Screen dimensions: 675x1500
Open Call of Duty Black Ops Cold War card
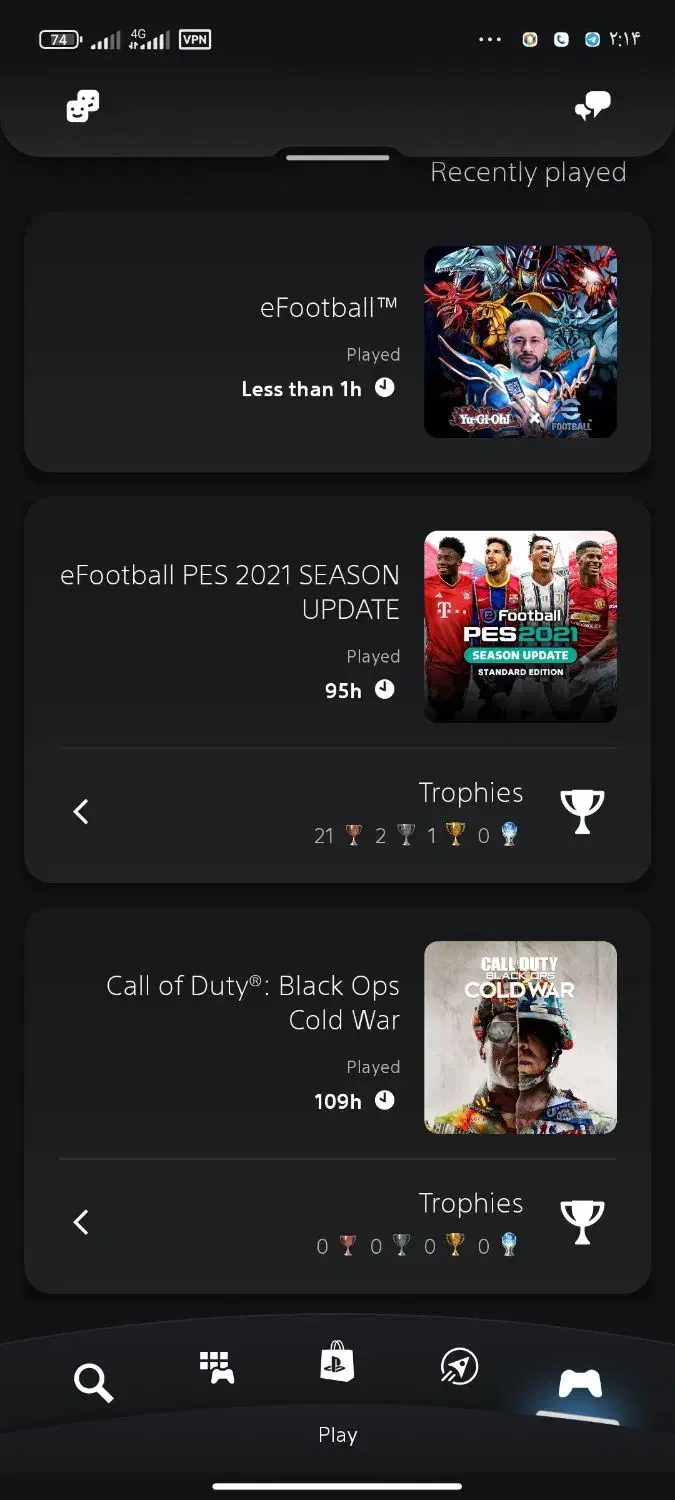(337, 1037)
